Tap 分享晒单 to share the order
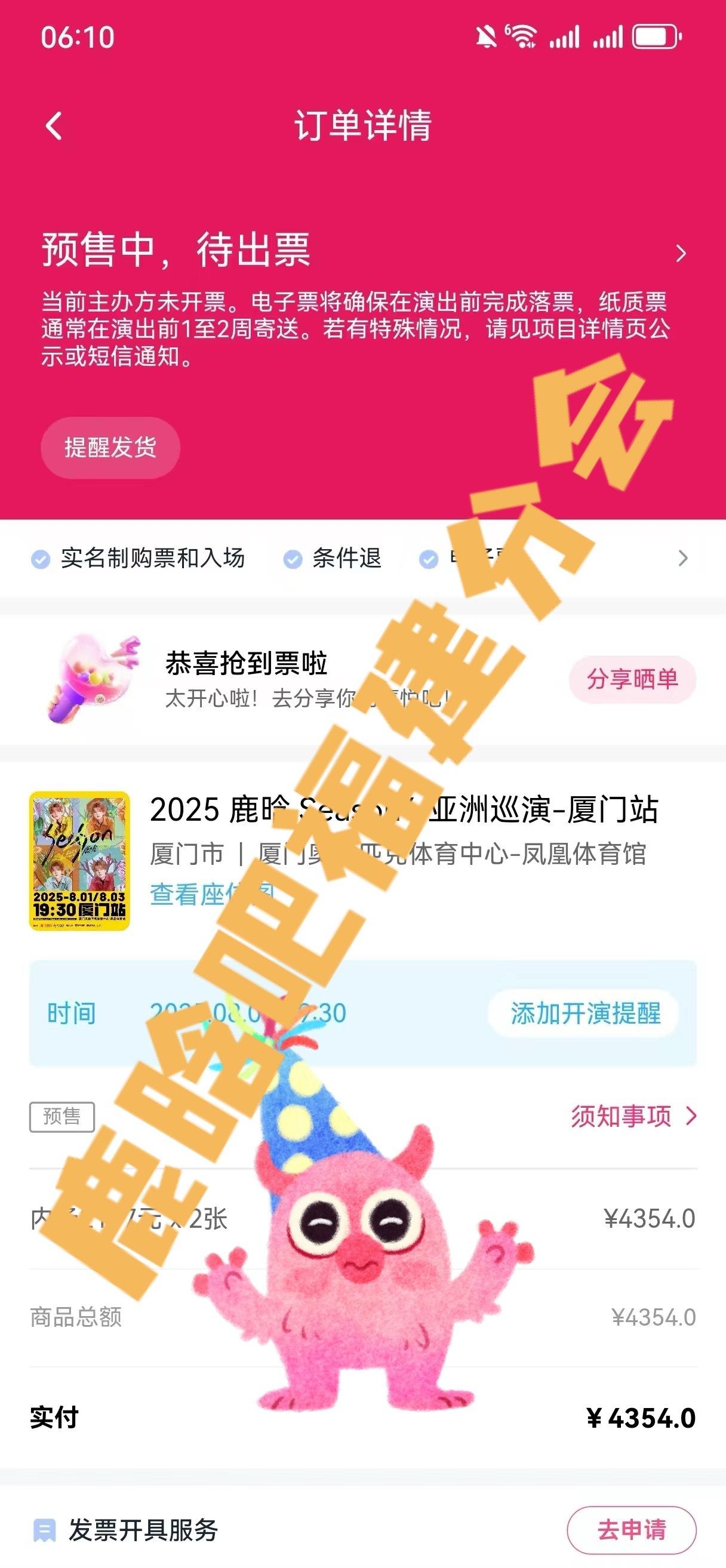 (x=632, y=679)
